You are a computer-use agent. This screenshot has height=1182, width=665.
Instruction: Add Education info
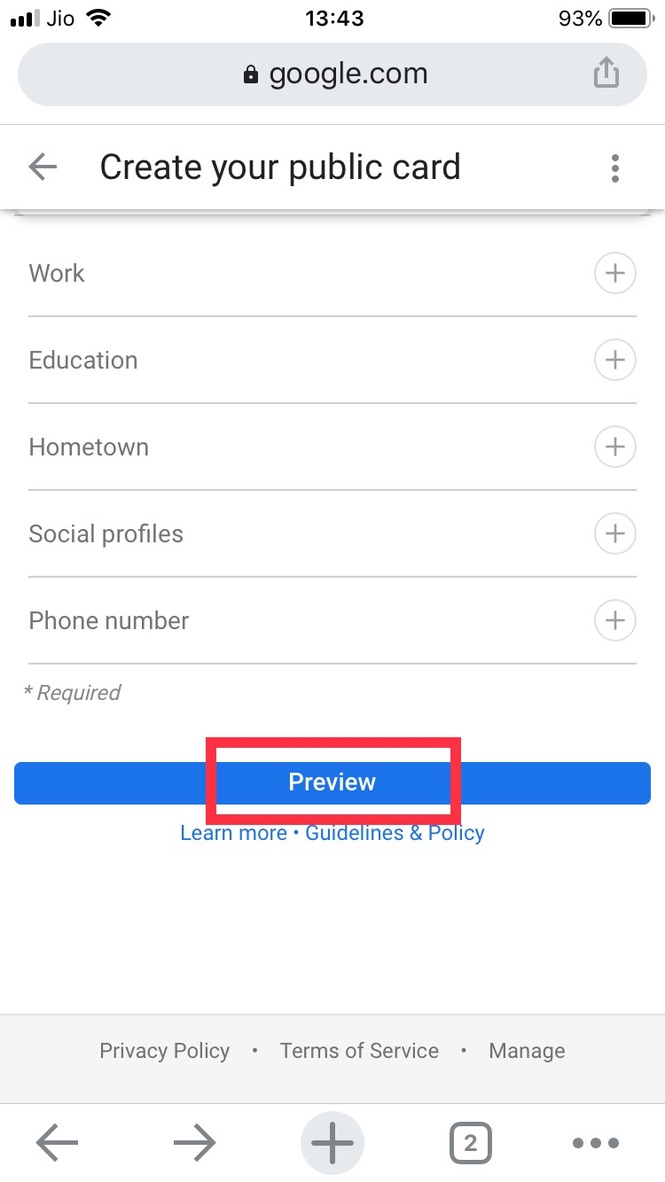pos(615,360)
